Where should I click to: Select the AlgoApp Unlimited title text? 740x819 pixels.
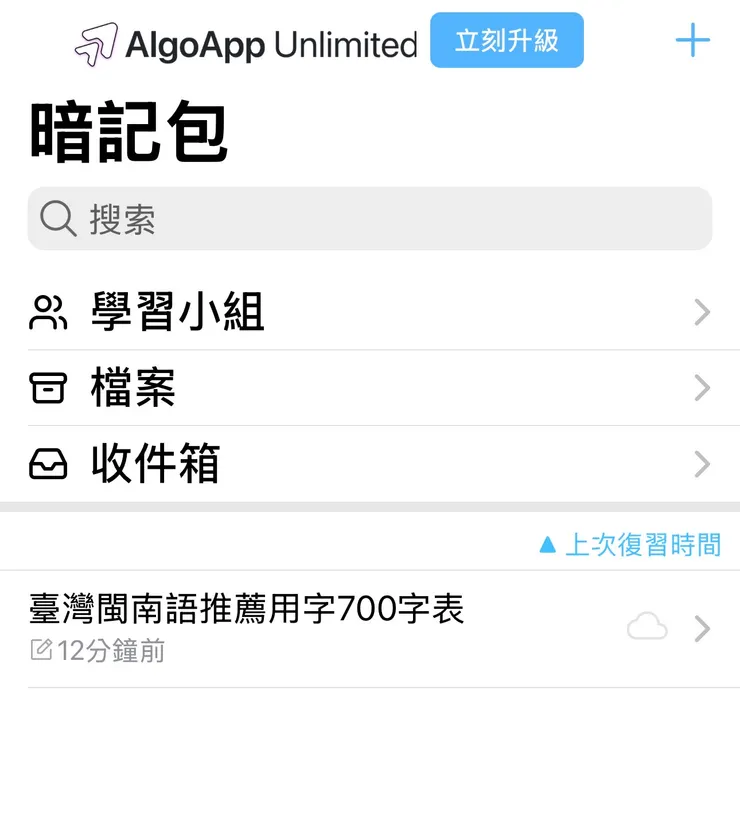(x=270, y=43)
